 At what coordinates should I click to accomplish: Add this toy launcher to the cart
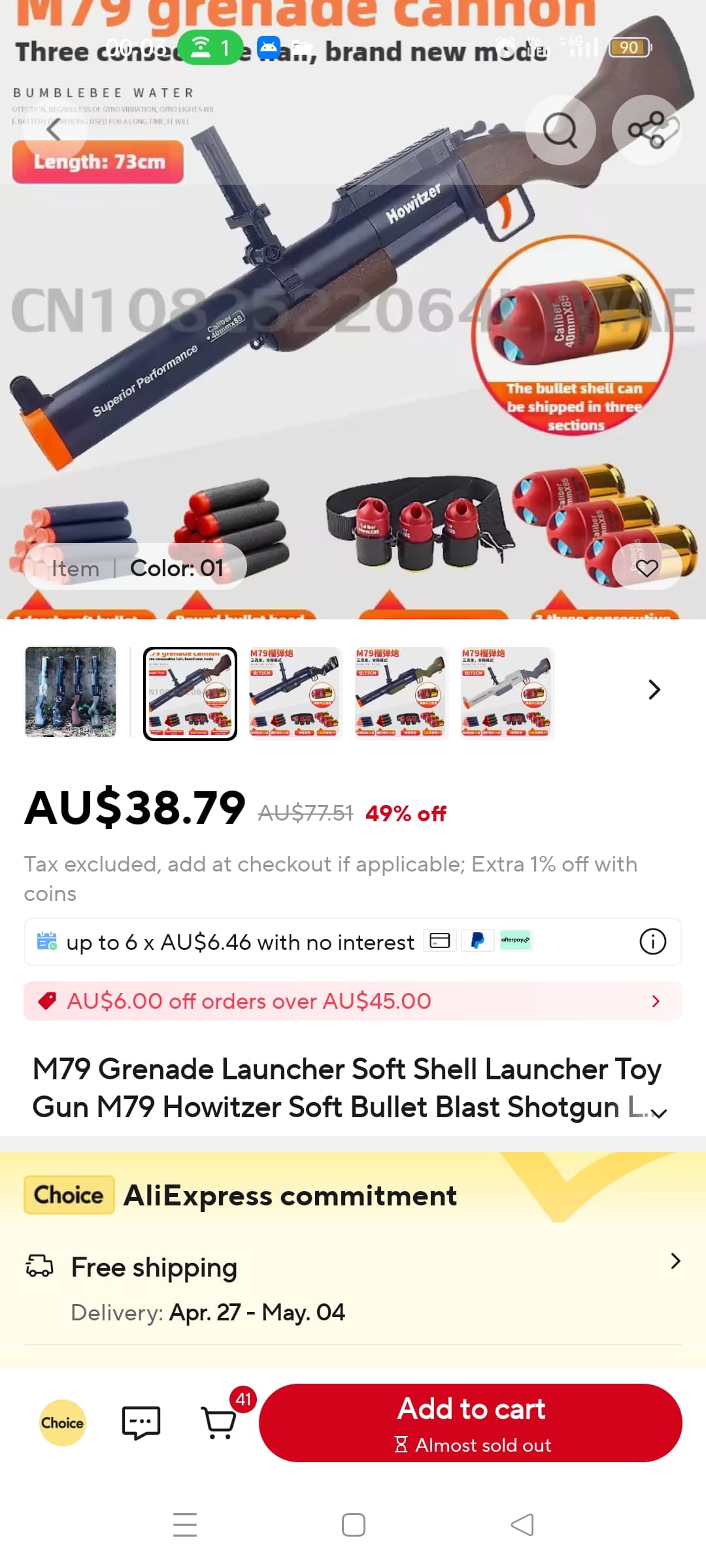pyautogui.click(x=471, y=1422)
